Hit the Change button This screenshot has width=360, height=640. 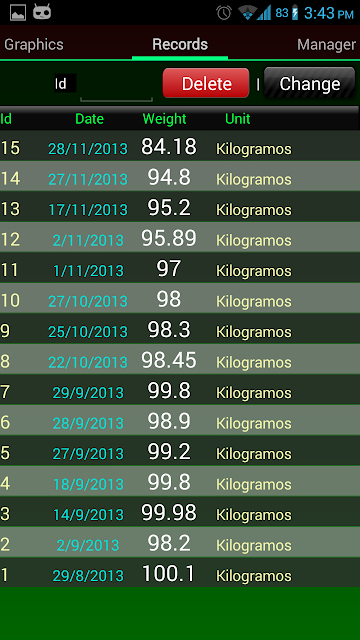click(x=309, y=83)
